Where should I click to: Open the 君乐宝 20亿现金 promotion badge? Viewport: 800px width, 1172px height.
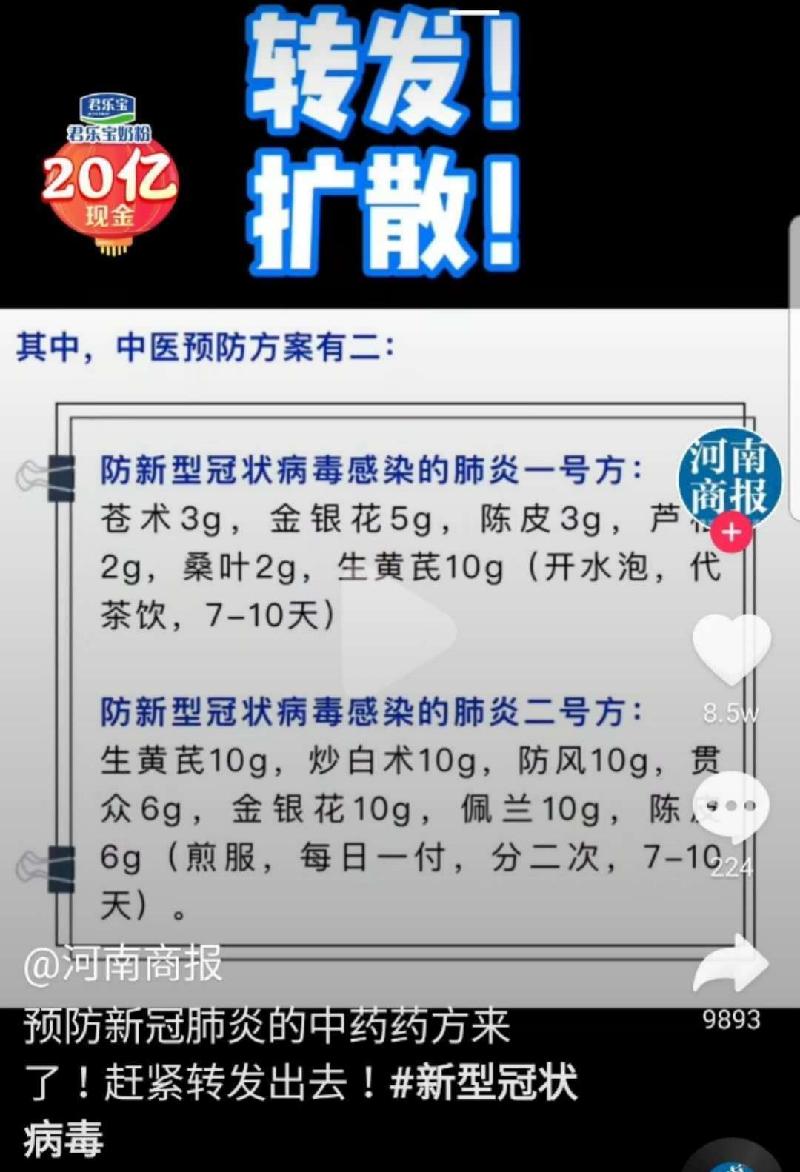pyautogui.click(x=109, y=176)
